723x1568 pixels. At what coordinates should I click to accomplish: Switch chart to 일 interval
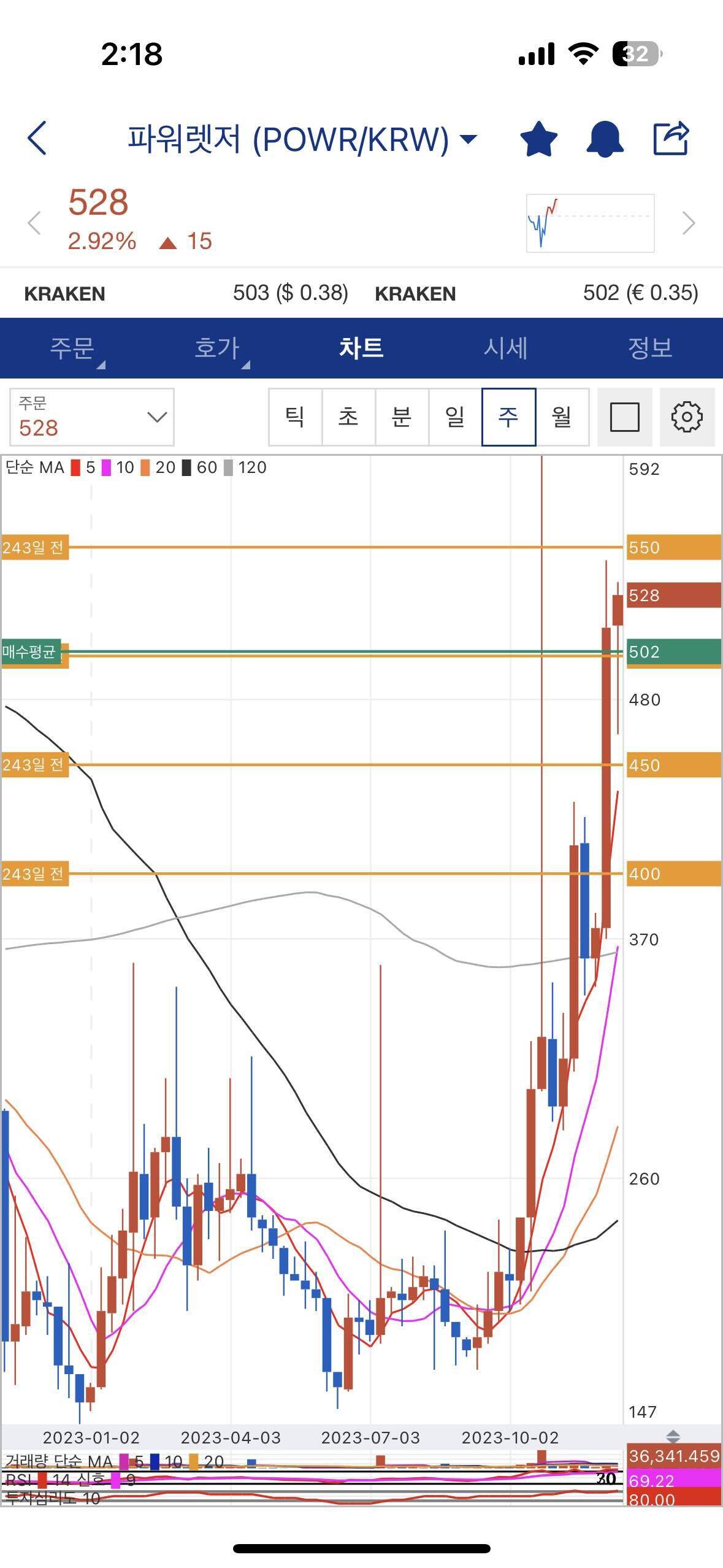click(x=455, y=417)
